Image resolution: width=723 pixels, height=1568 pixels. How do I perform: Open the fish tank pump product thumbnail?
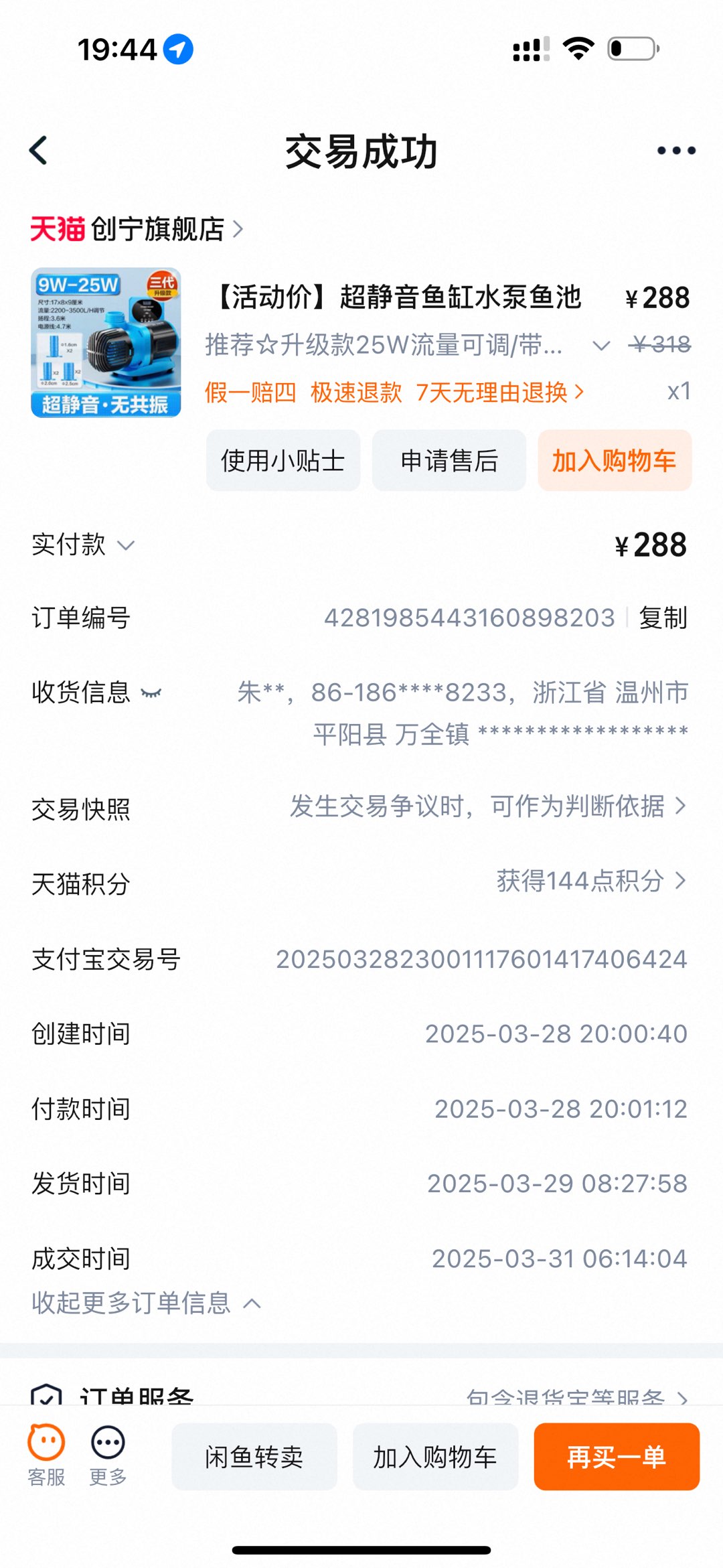(x=106, y=342)
